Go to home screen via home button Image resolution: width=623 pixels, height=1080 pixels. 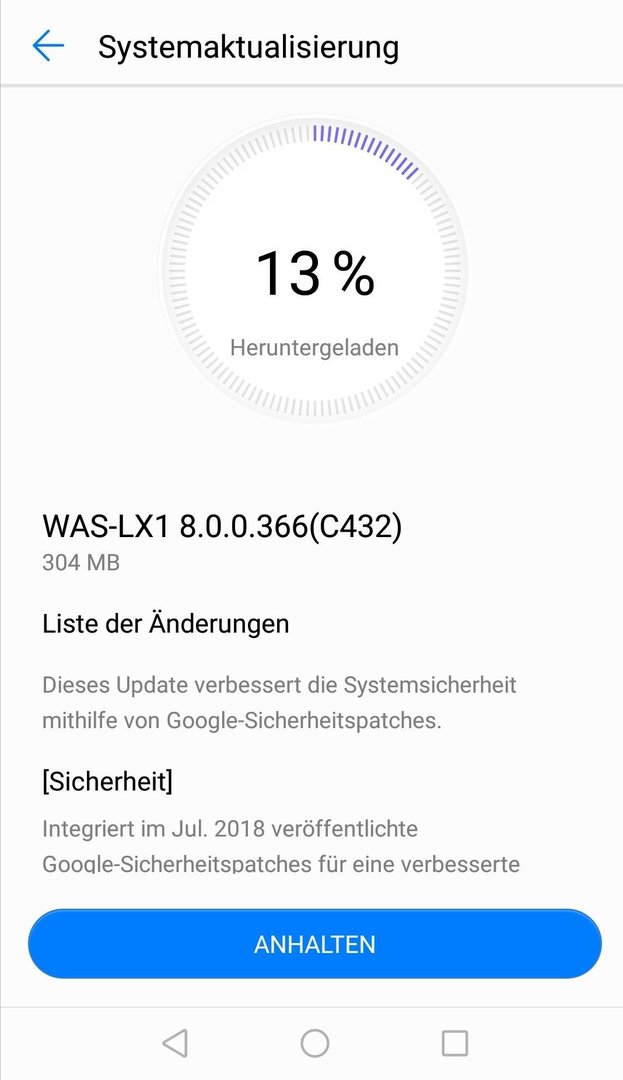click(315, 1043)
